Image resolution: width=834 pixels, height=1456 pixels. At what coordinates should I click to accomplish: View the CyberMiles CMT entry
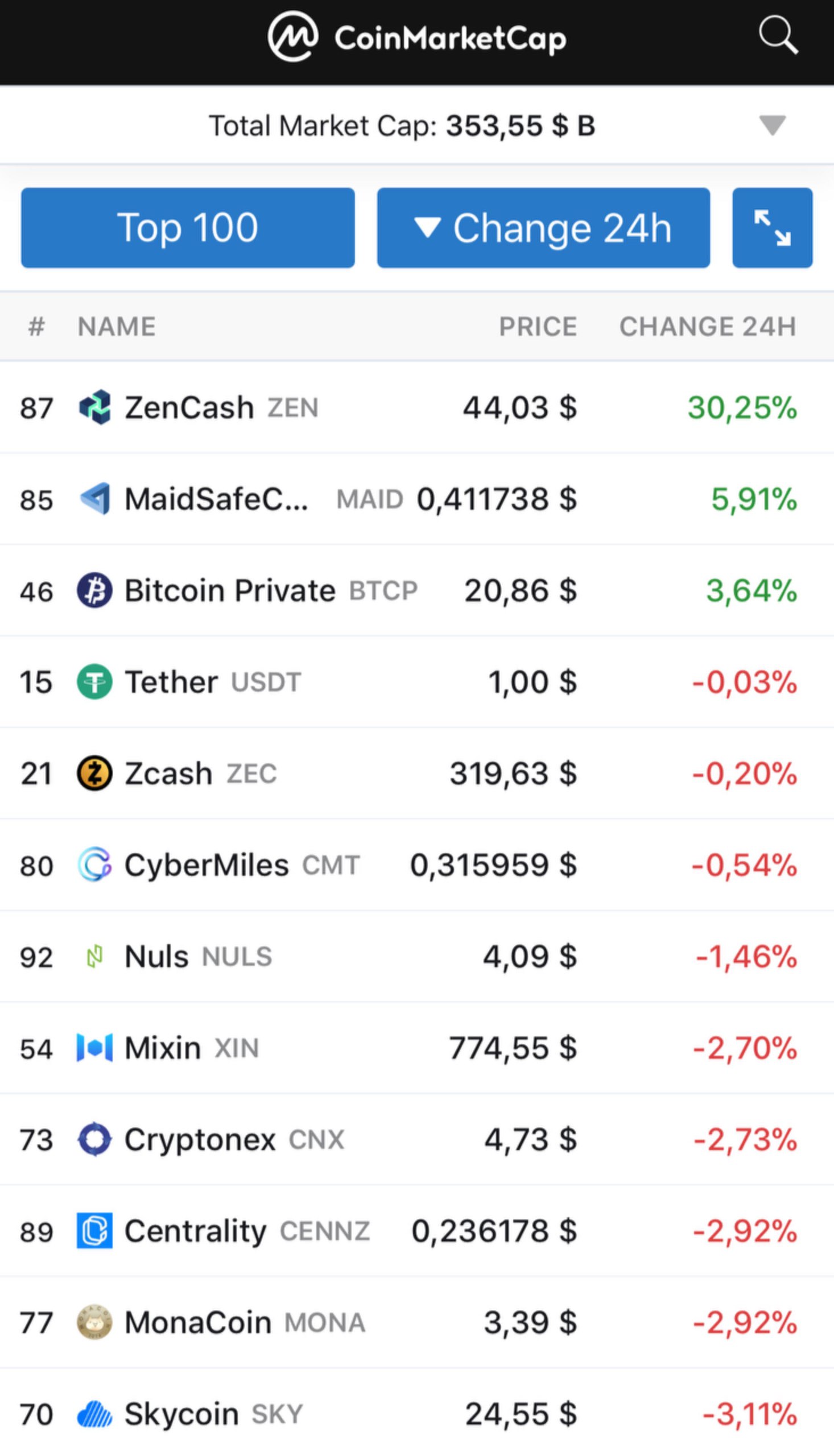[206, 864]
